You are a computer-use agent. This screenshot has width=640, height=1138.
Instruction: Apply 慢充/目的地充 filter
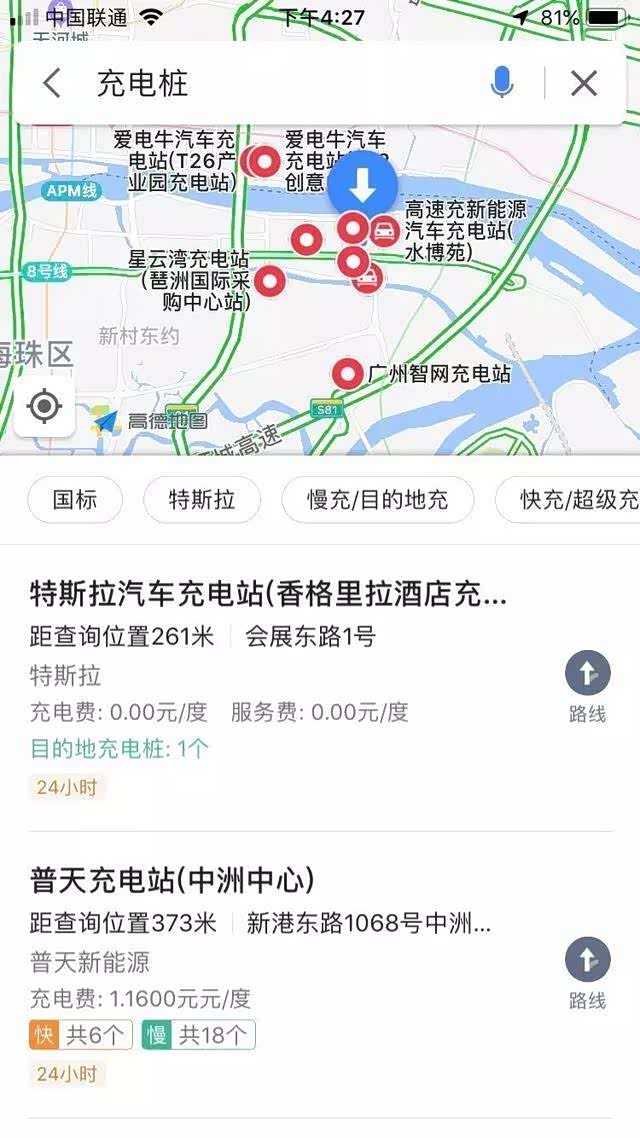pyautogui.click(x=377, y=499)
